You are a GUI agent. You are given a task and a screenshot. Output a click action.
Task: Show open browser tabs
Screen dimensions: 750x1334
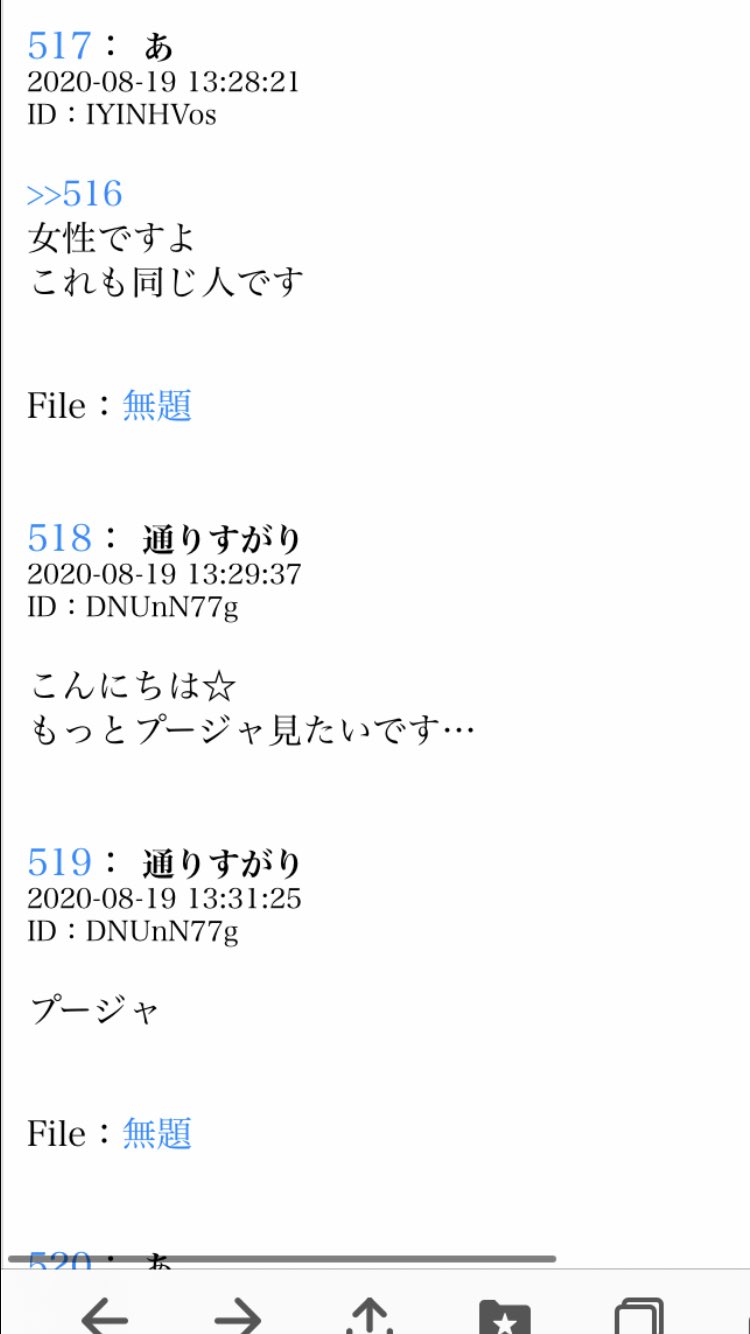(639, 1316)
